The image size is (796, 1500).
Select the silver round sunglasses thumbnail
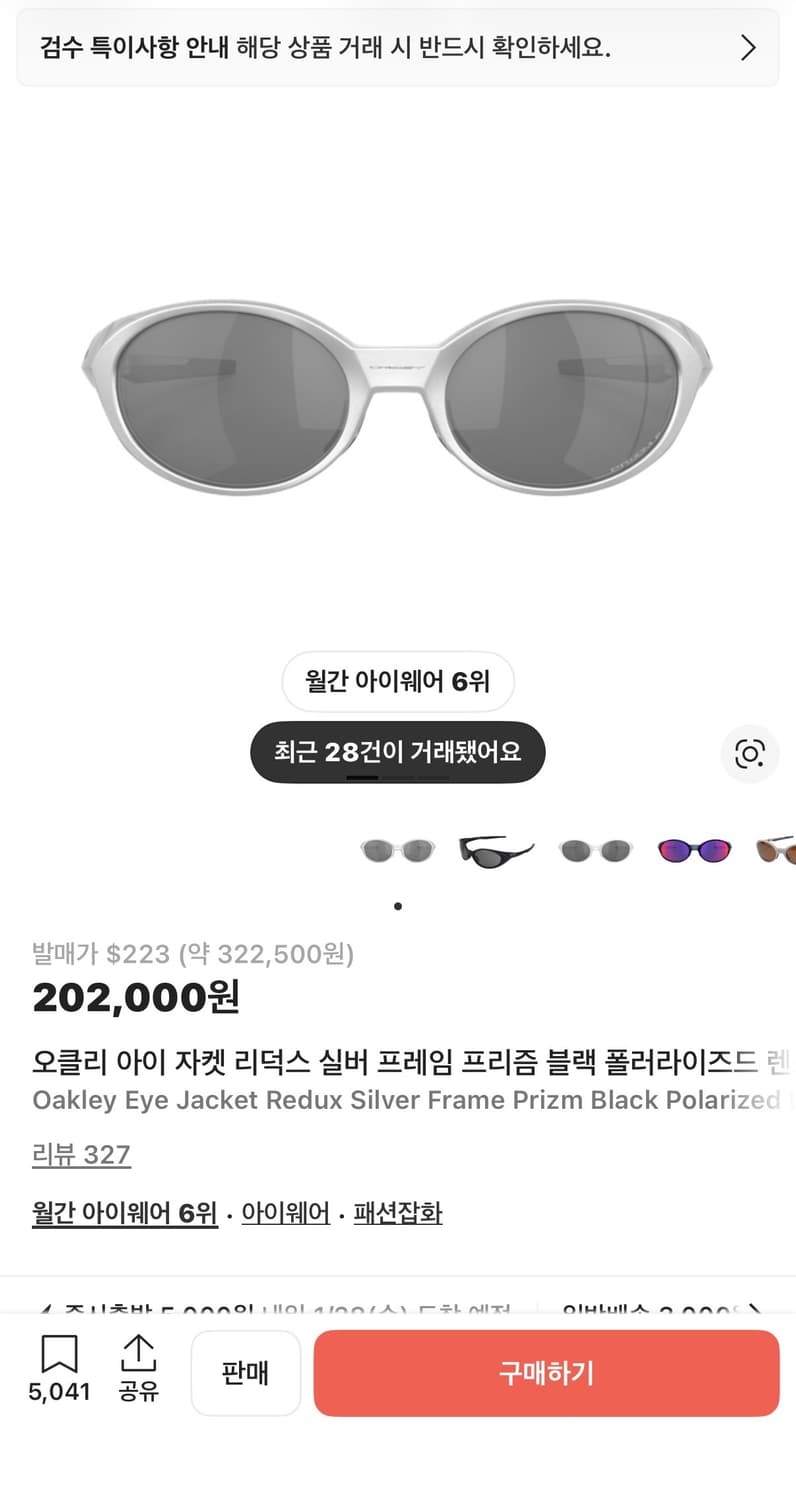398,848
